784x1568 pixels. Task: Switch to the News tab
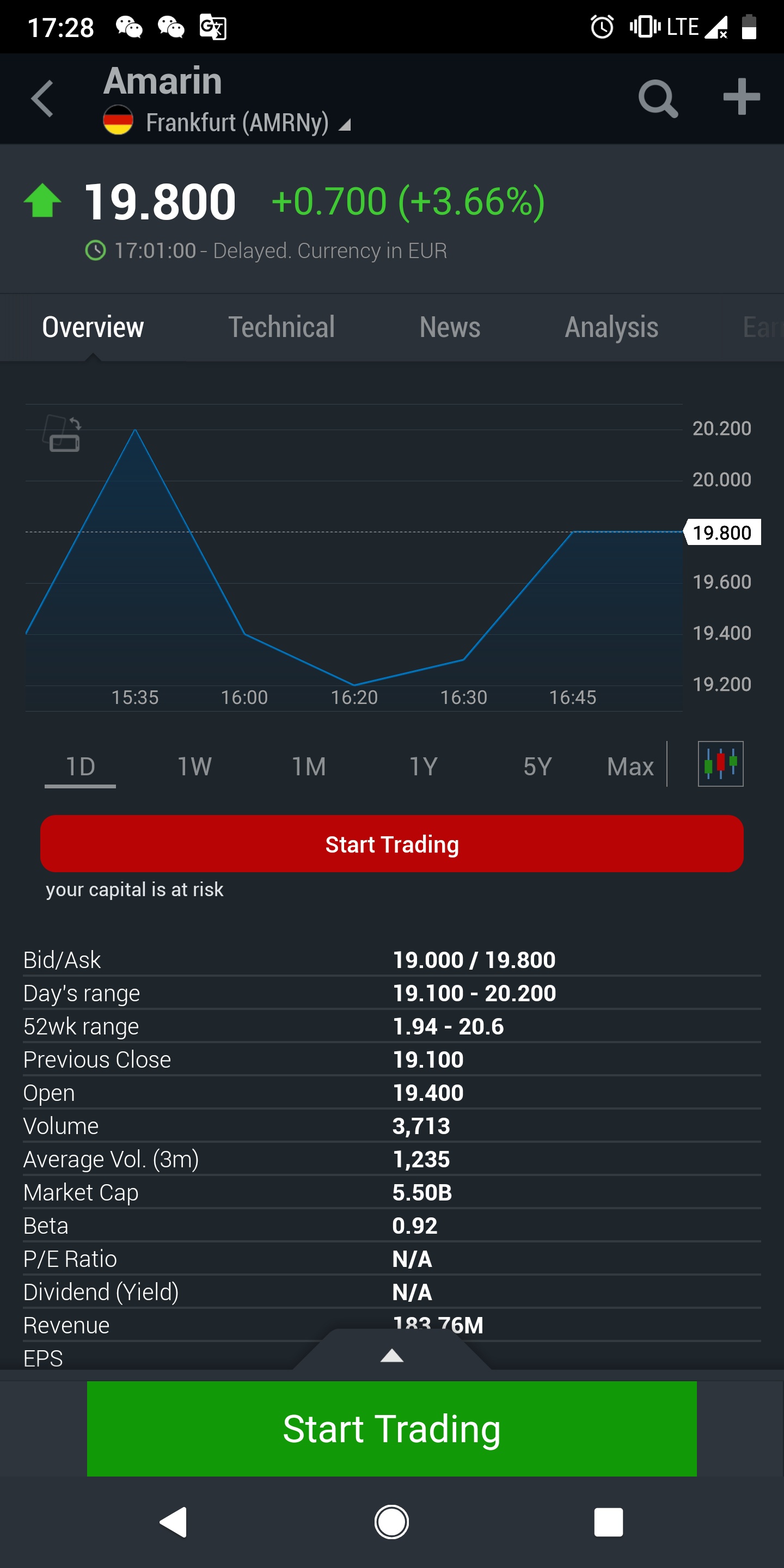(450, 327)
